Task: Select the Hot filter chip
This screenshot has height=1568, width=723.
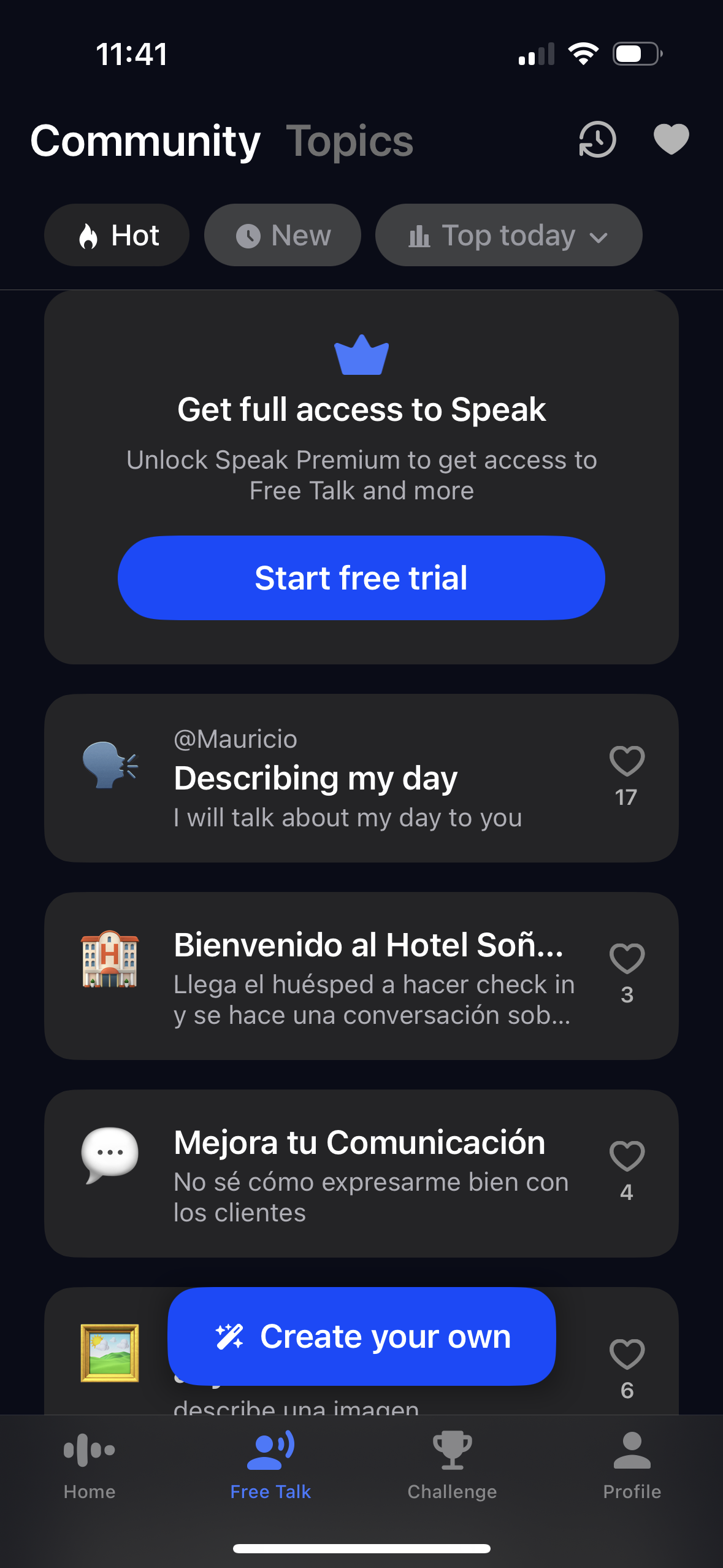Action: (117, 235)
